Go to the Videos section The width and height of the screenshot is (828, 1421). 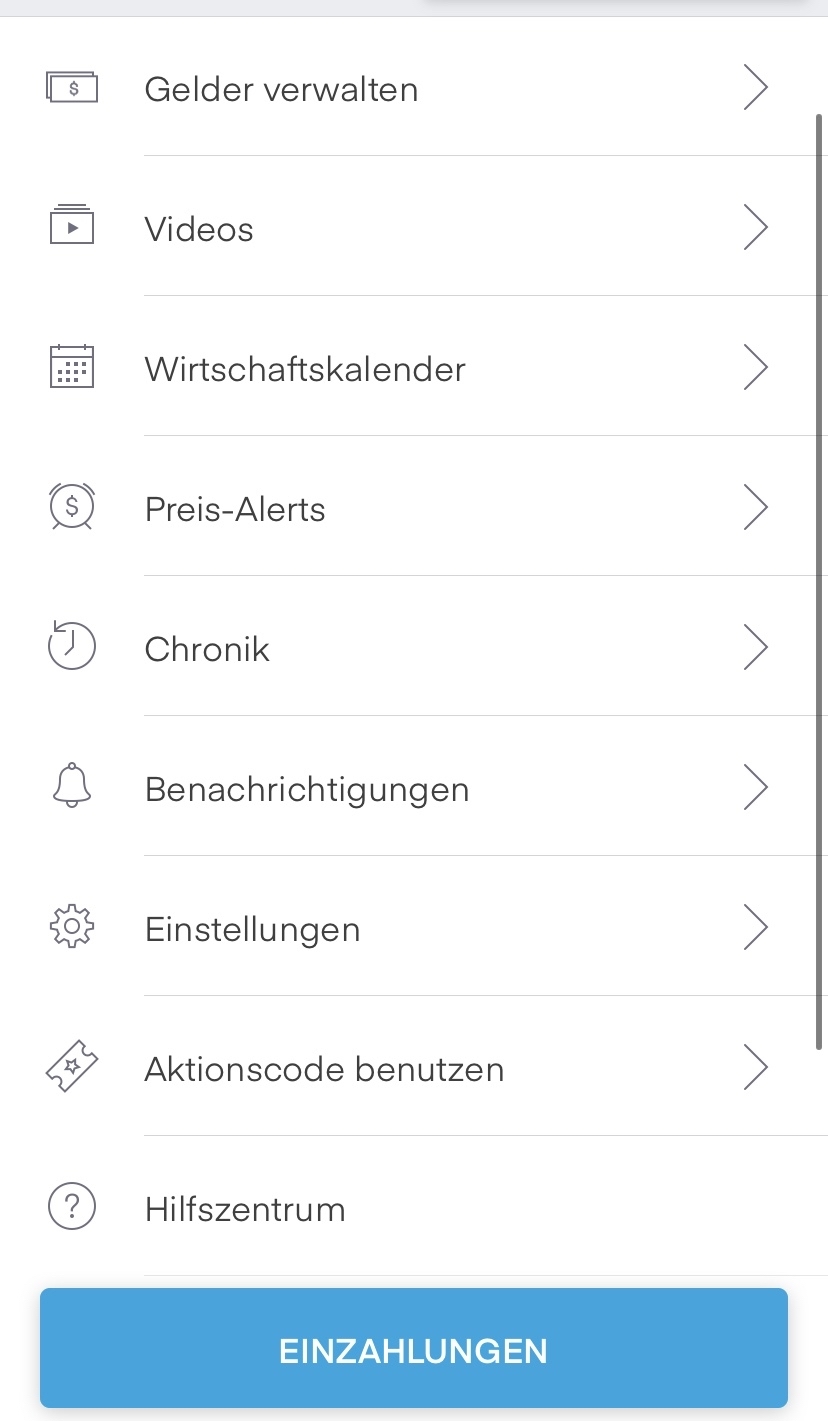[x=414, y=228]
